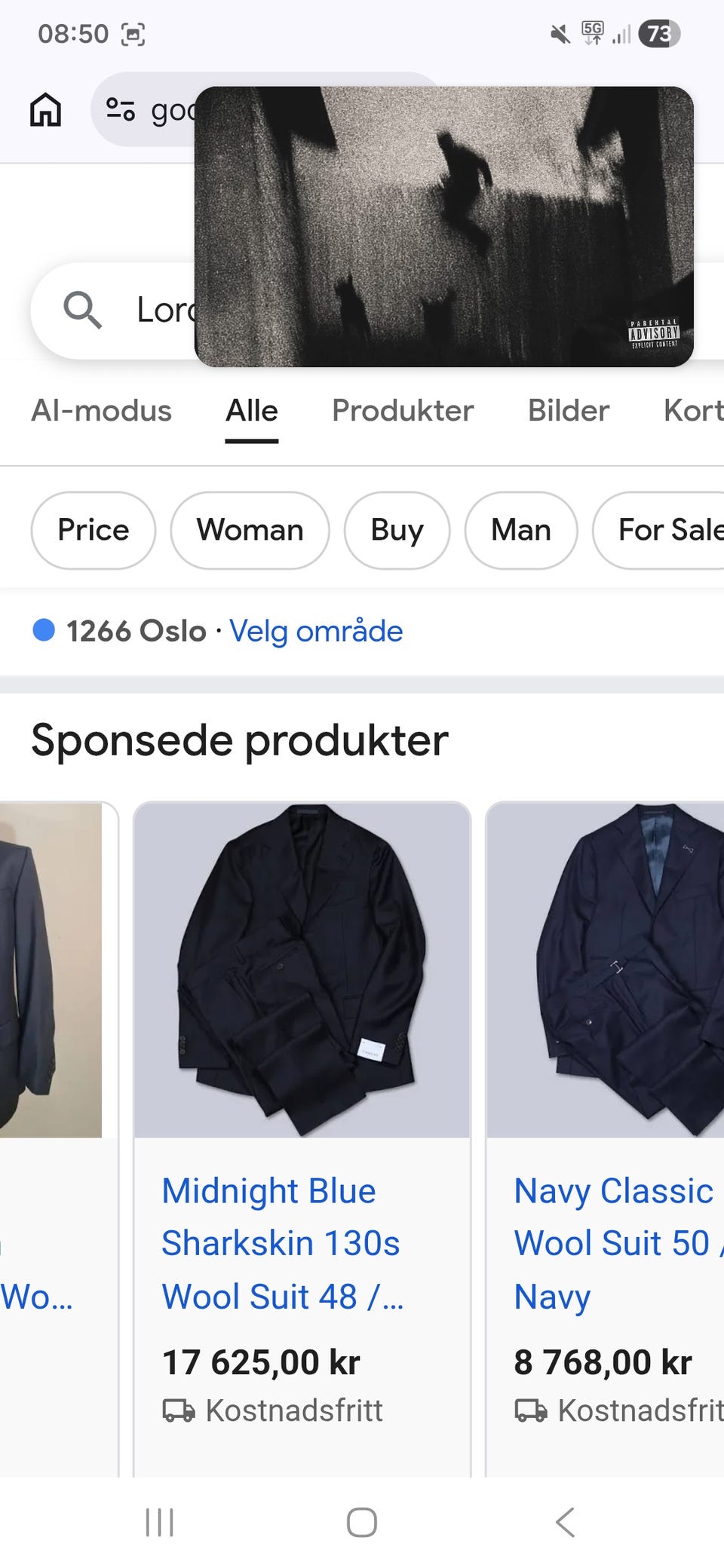
Task: Open the Price filter options
Action: tap(93, 530)
